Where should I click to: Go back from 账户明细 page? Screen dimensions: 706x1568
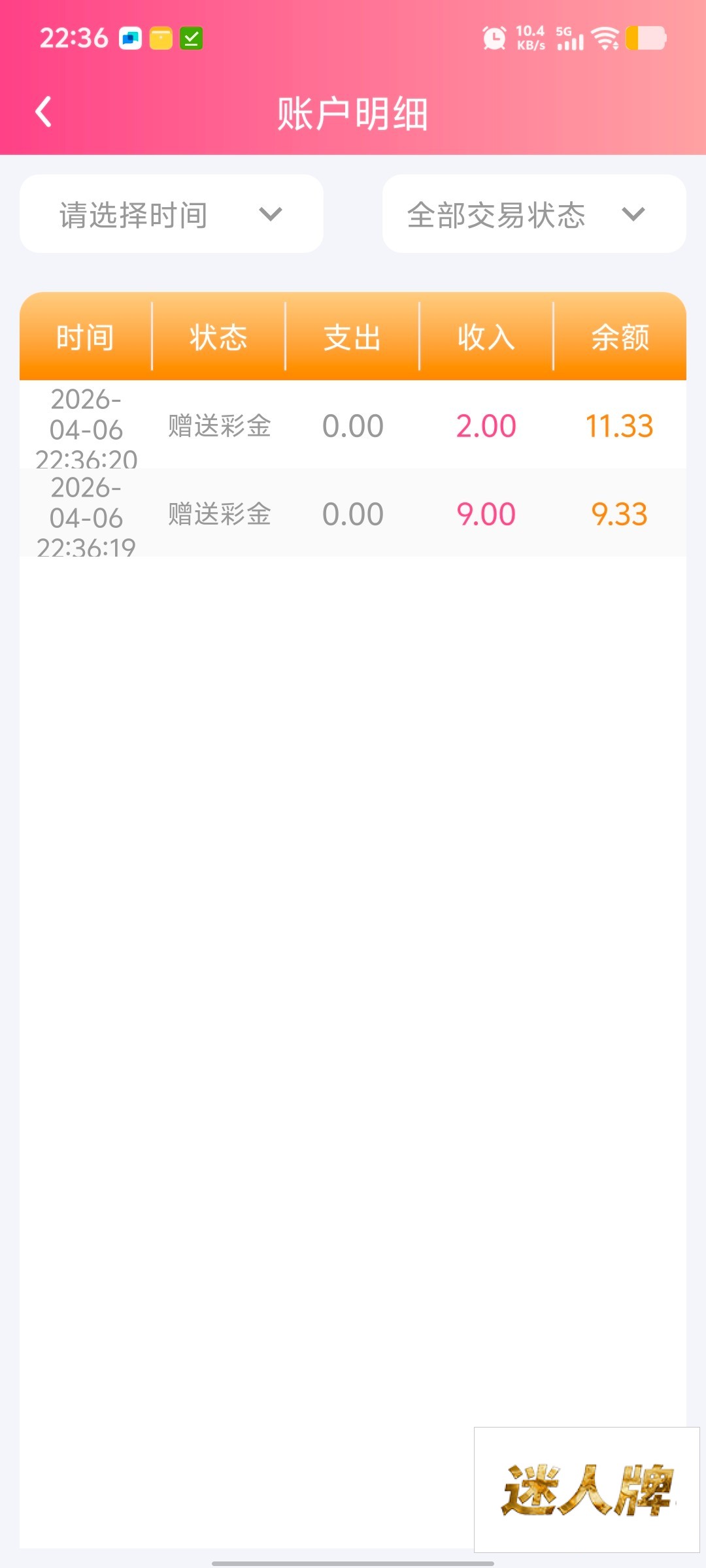click(44, 112)
